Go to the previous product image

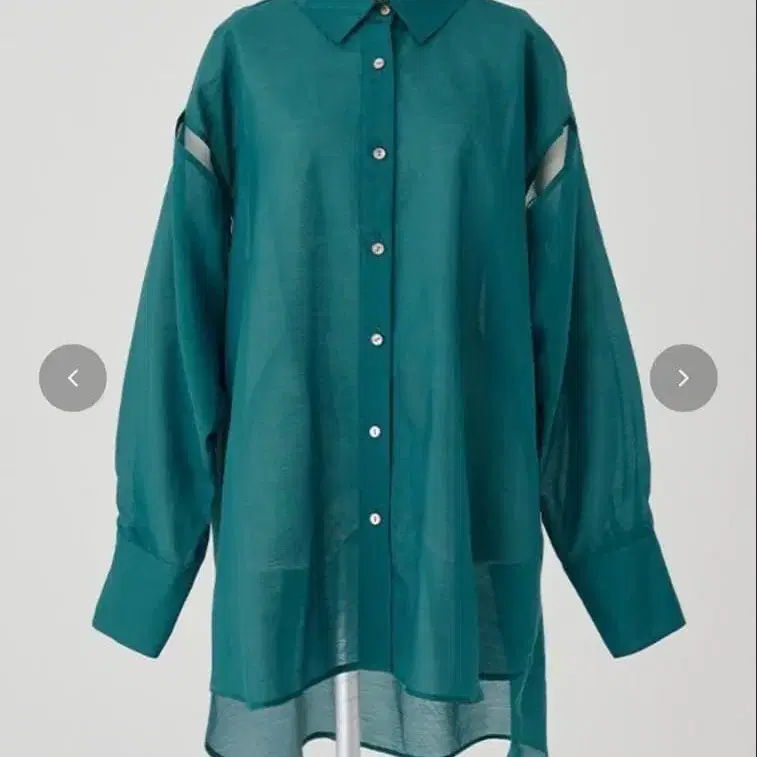[72, 378]
